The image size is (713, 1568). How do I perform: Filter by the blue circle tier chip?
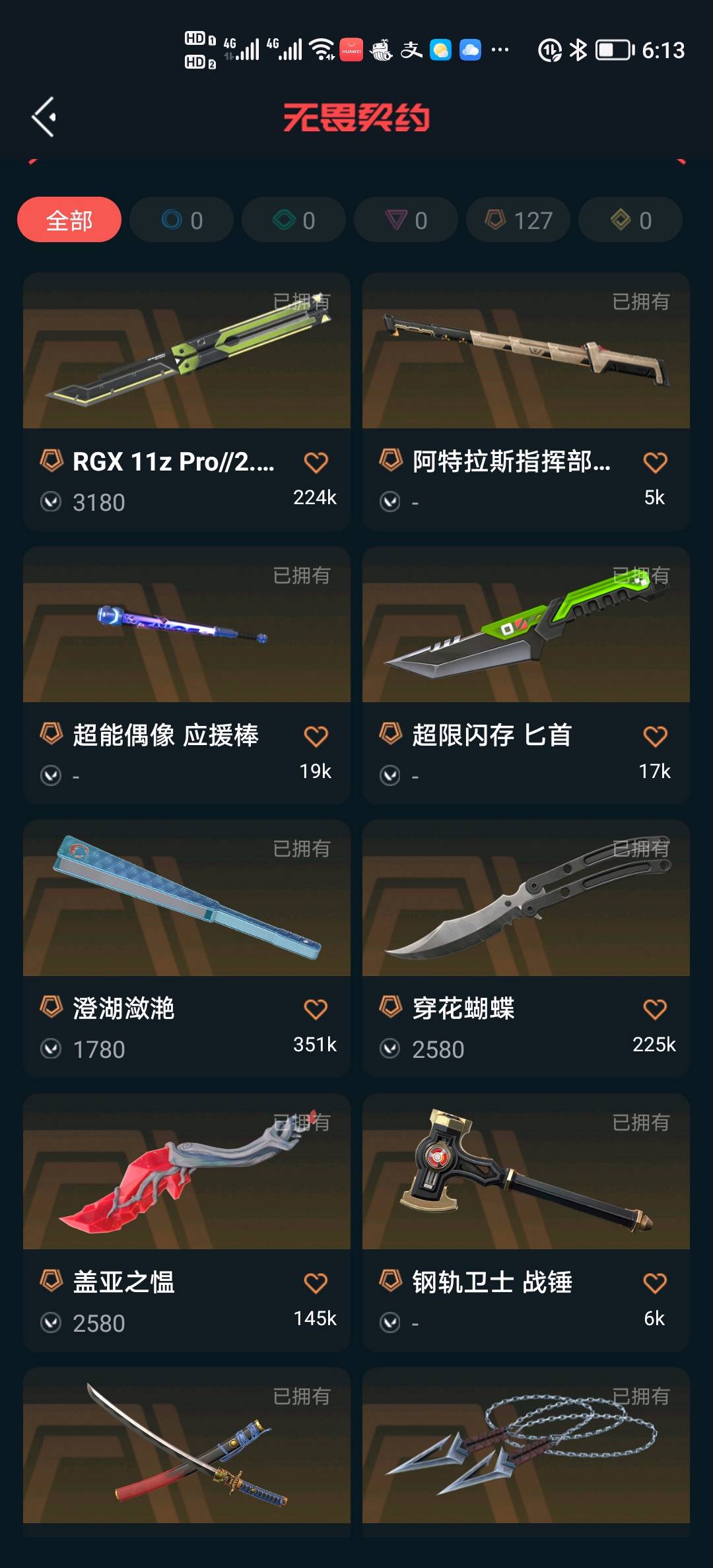point(182,220)
